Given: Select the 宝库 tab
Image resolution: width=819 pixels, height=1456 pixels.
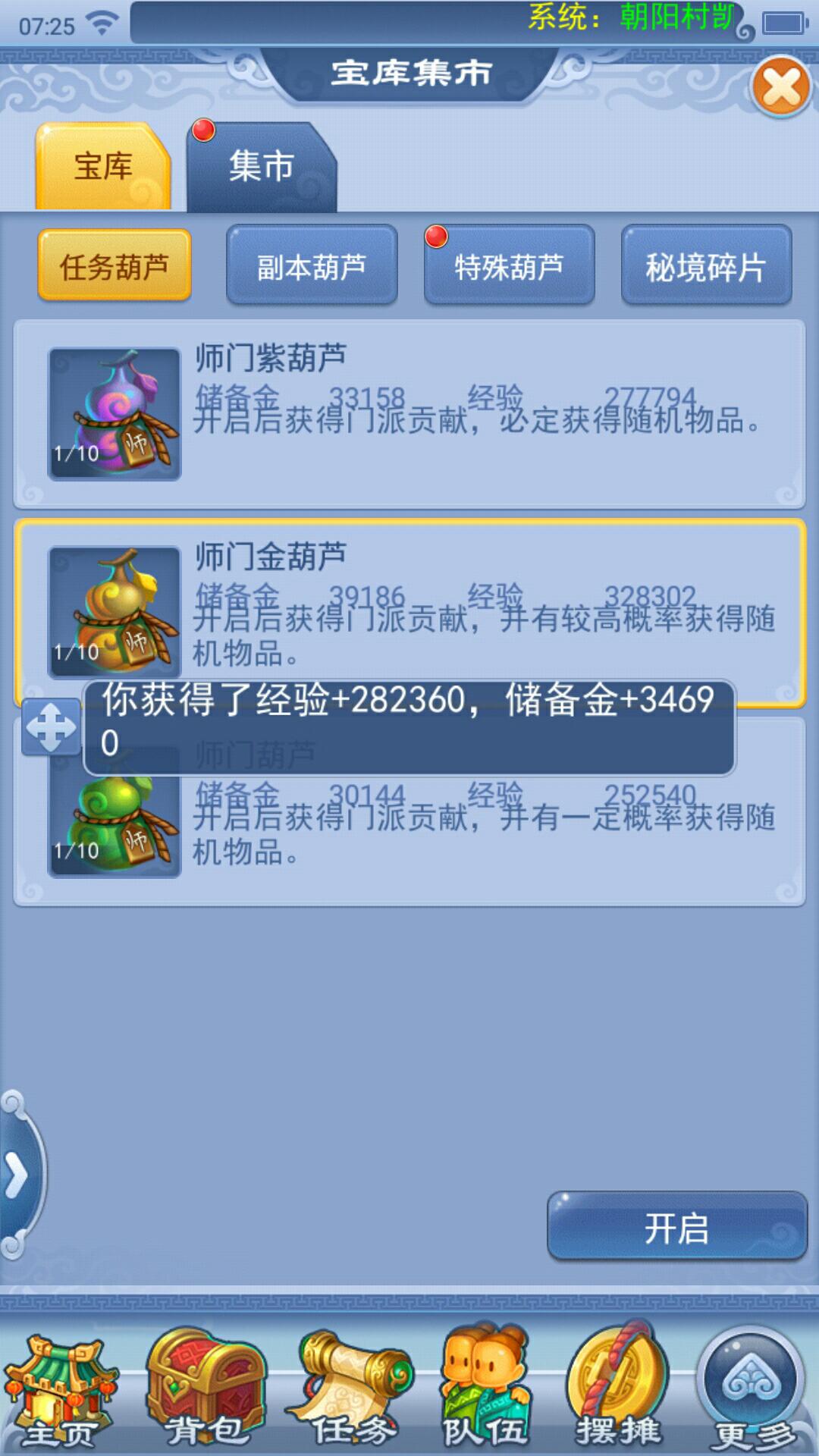Looking at the screenshot, I should tap(103, 167).
